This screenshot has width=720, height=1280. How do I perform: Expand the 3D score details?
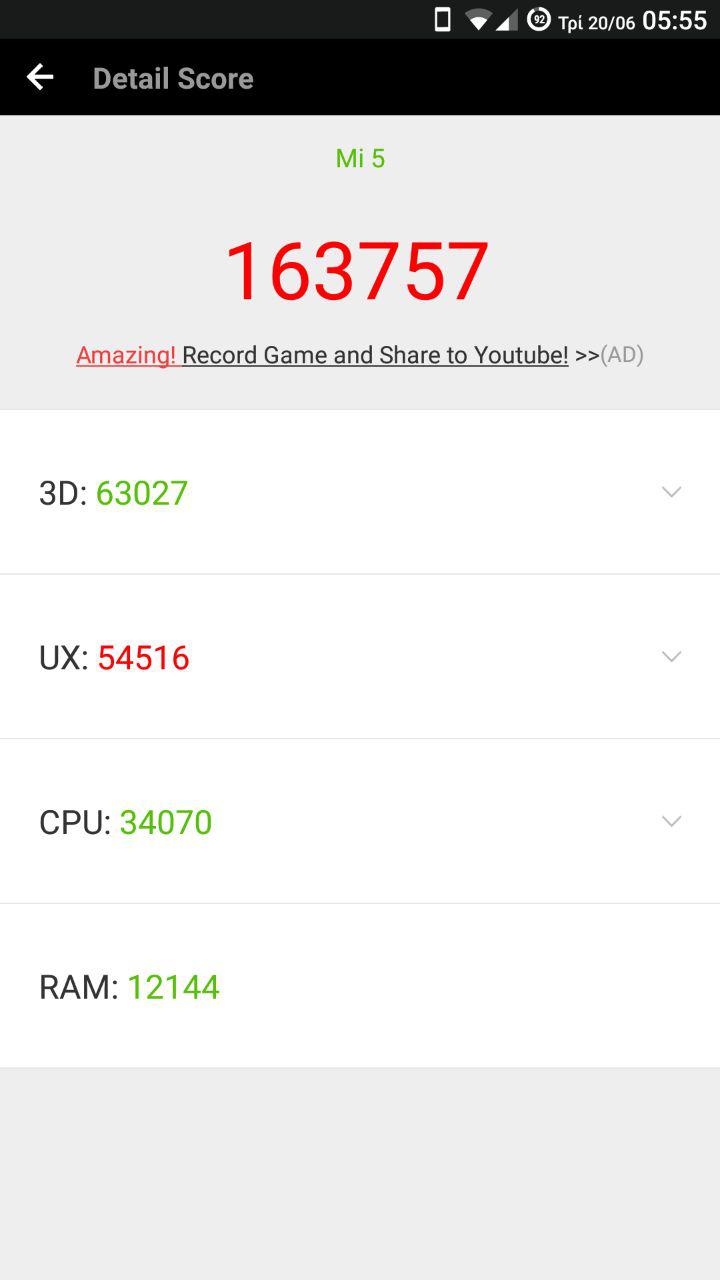coord(671,492)
